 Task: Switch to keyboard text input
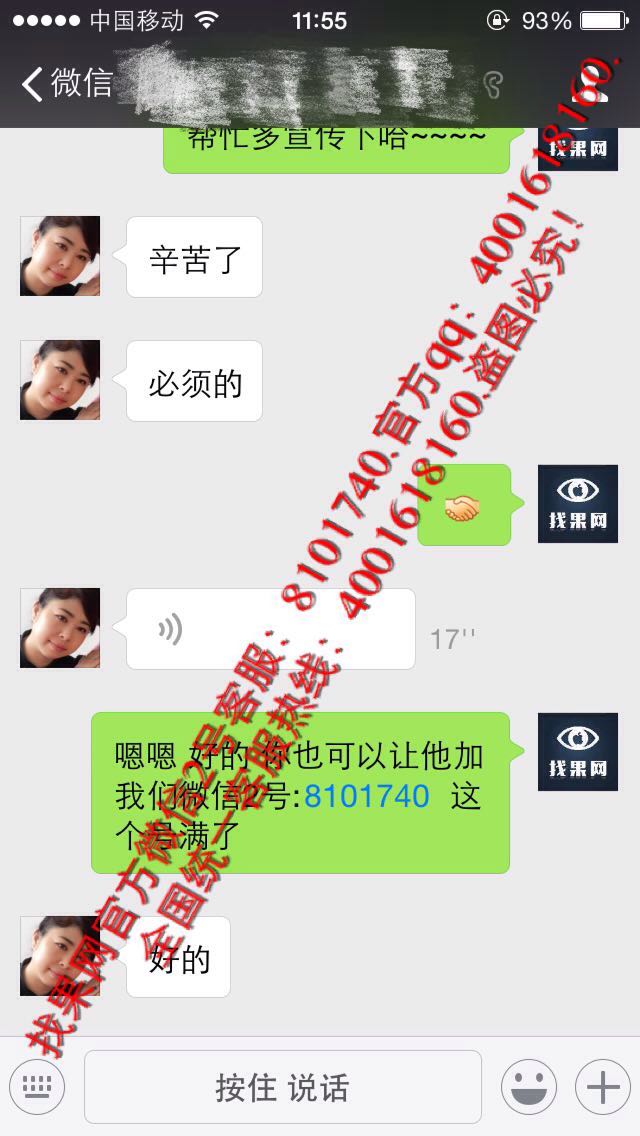(x=37, y=1087)
